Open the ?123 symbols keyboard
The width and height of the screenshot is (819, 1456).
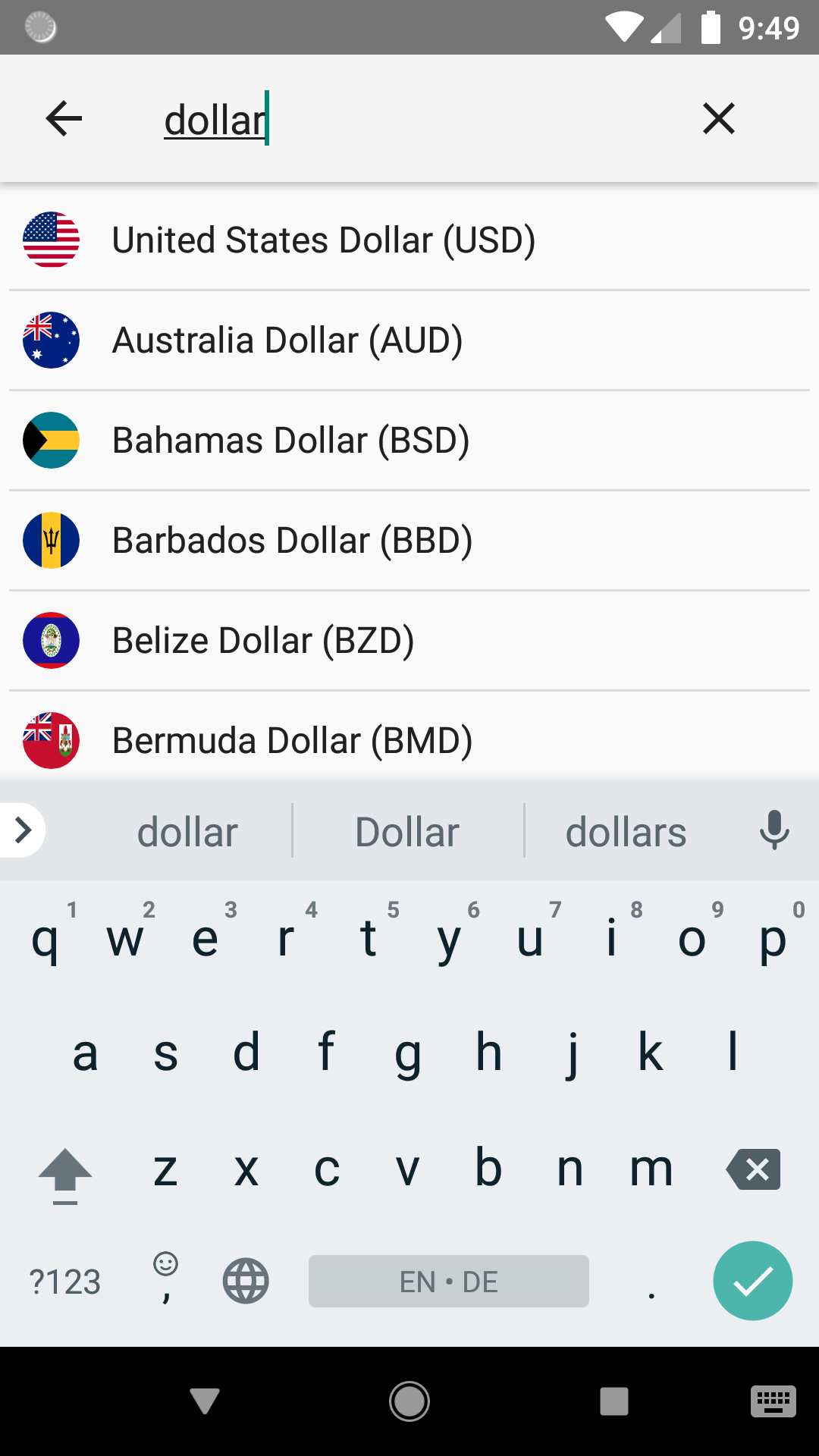pyautogui.click(x=64, y=1282)
